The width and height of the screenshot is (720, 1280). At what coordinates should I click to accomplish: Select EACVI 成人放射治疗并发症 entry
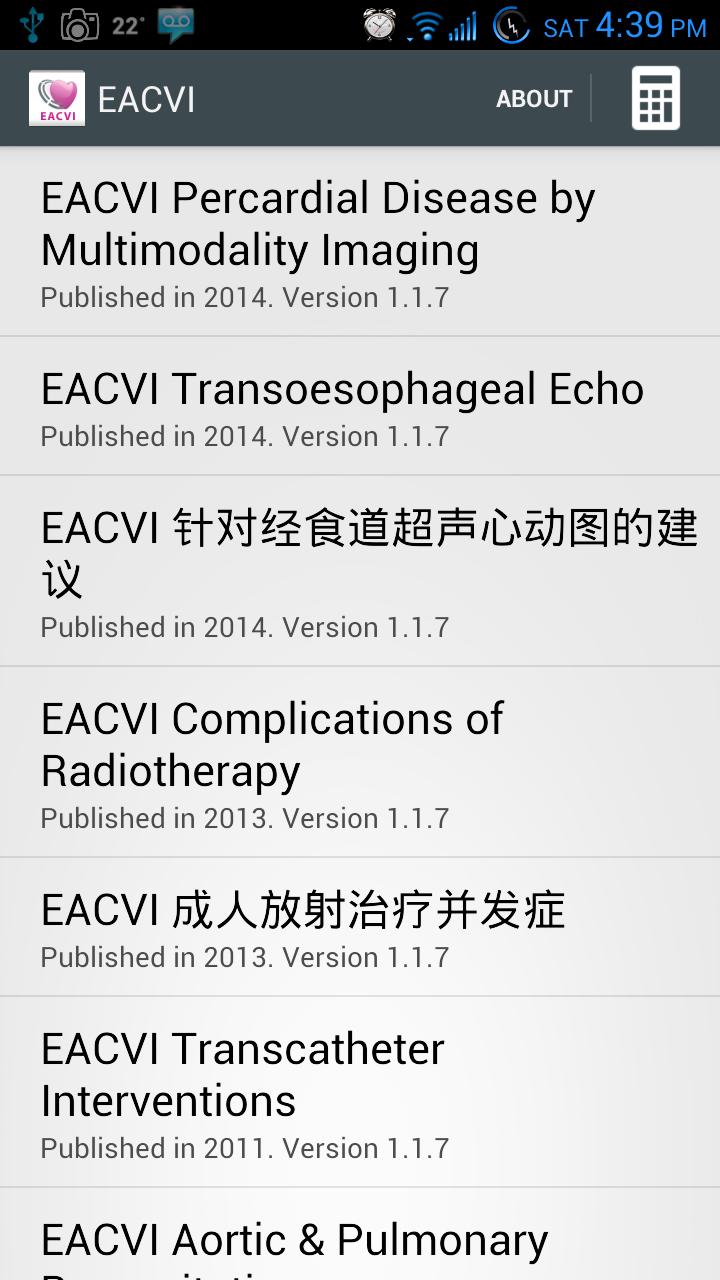(360, 927)
